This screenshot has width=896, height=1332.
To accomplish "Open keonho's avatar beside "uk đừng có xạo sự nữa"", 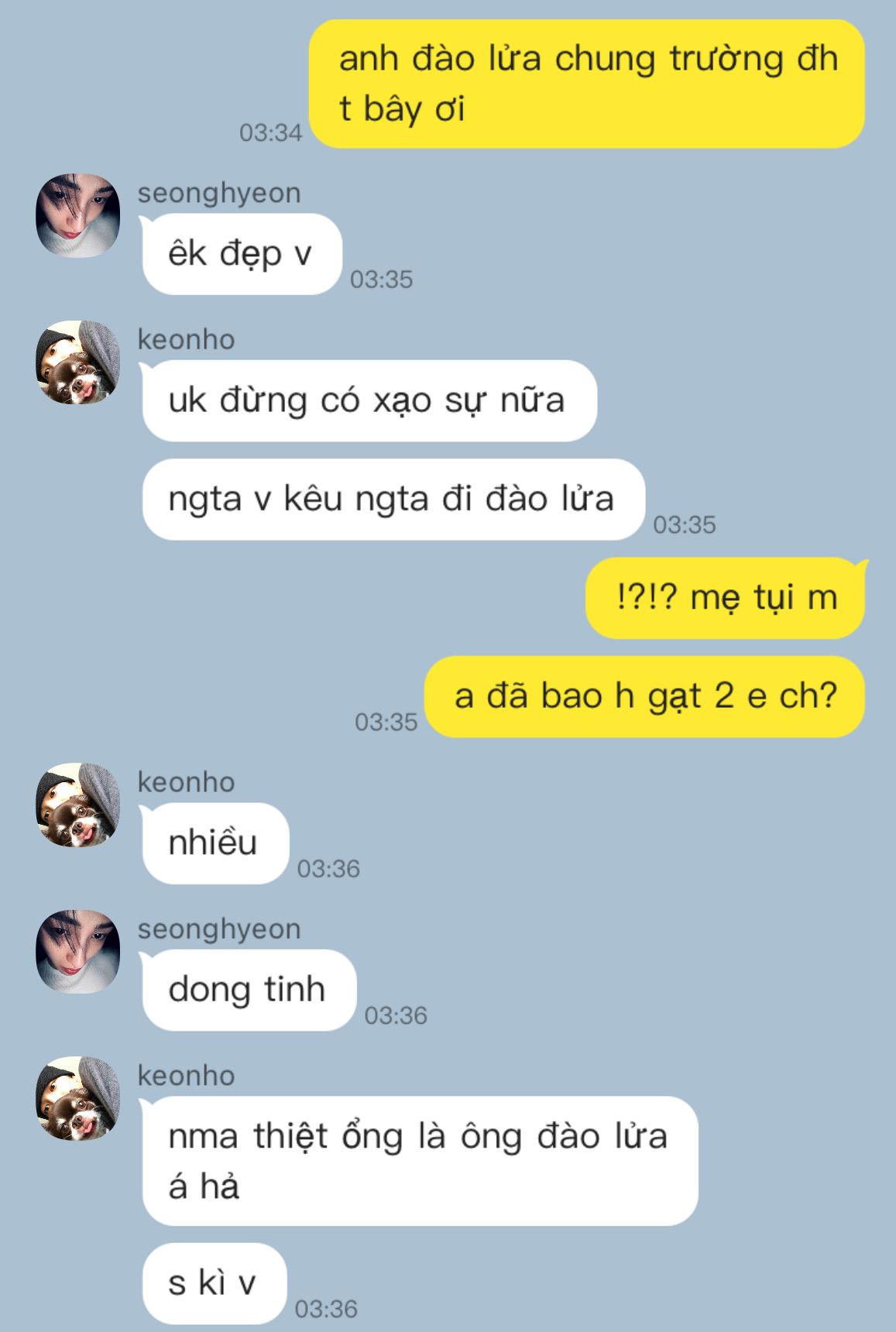I will pyautogui.click(x=78, y=362).
